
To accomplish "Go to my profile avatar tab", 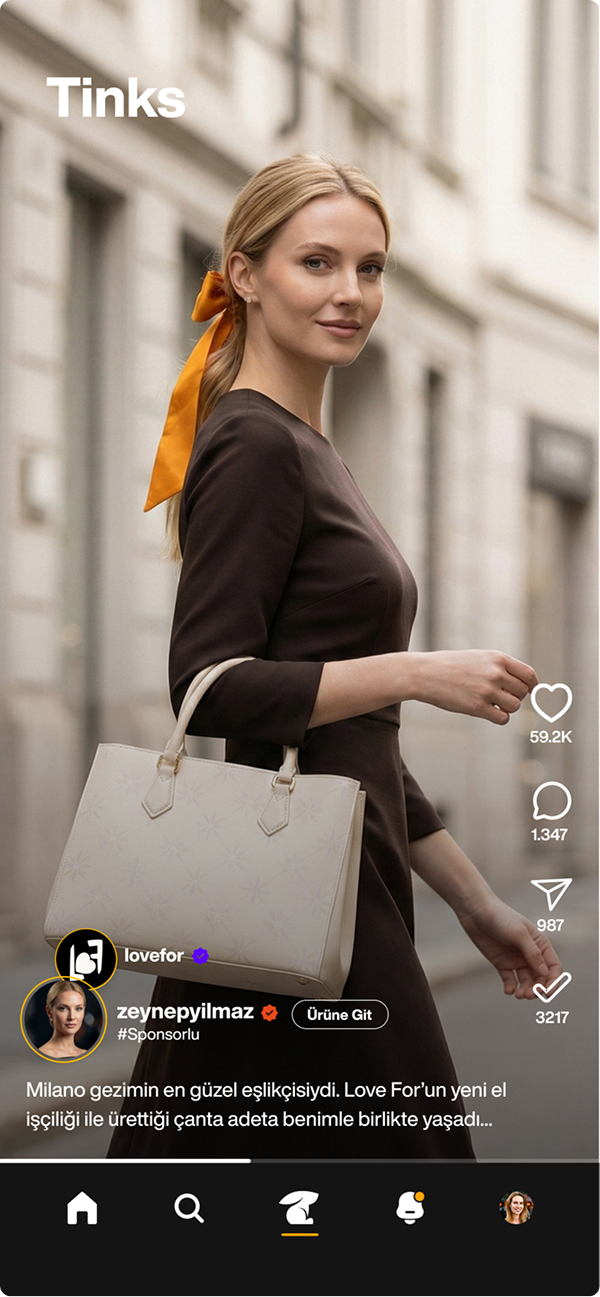I will tap(517, 1208).
